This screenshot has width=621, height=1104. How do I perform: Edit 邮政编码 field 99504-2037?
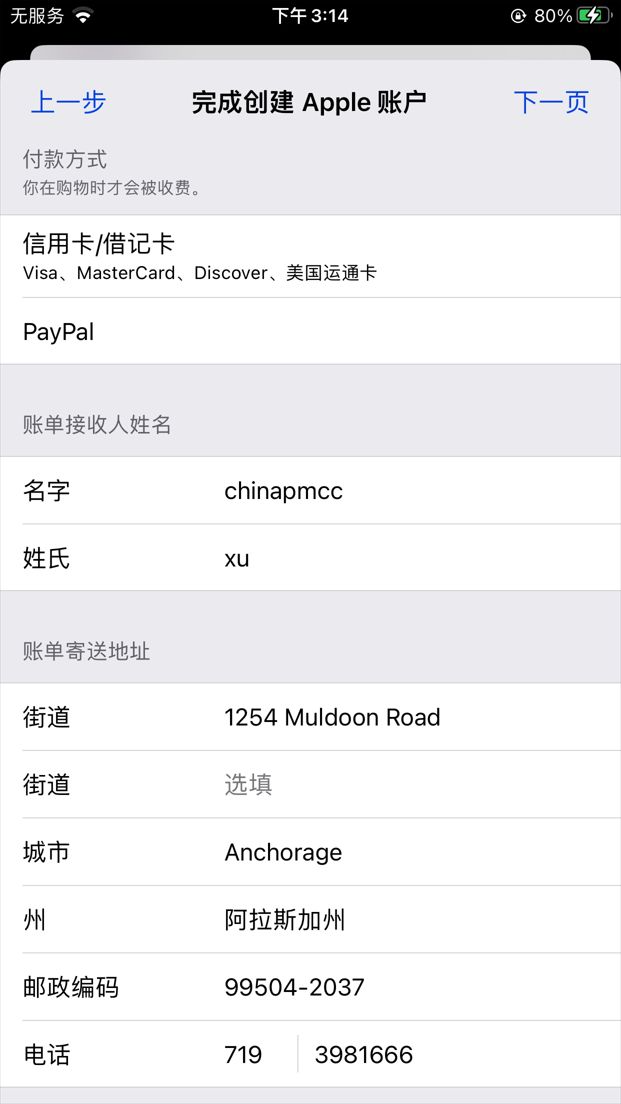tap(400, 987)
